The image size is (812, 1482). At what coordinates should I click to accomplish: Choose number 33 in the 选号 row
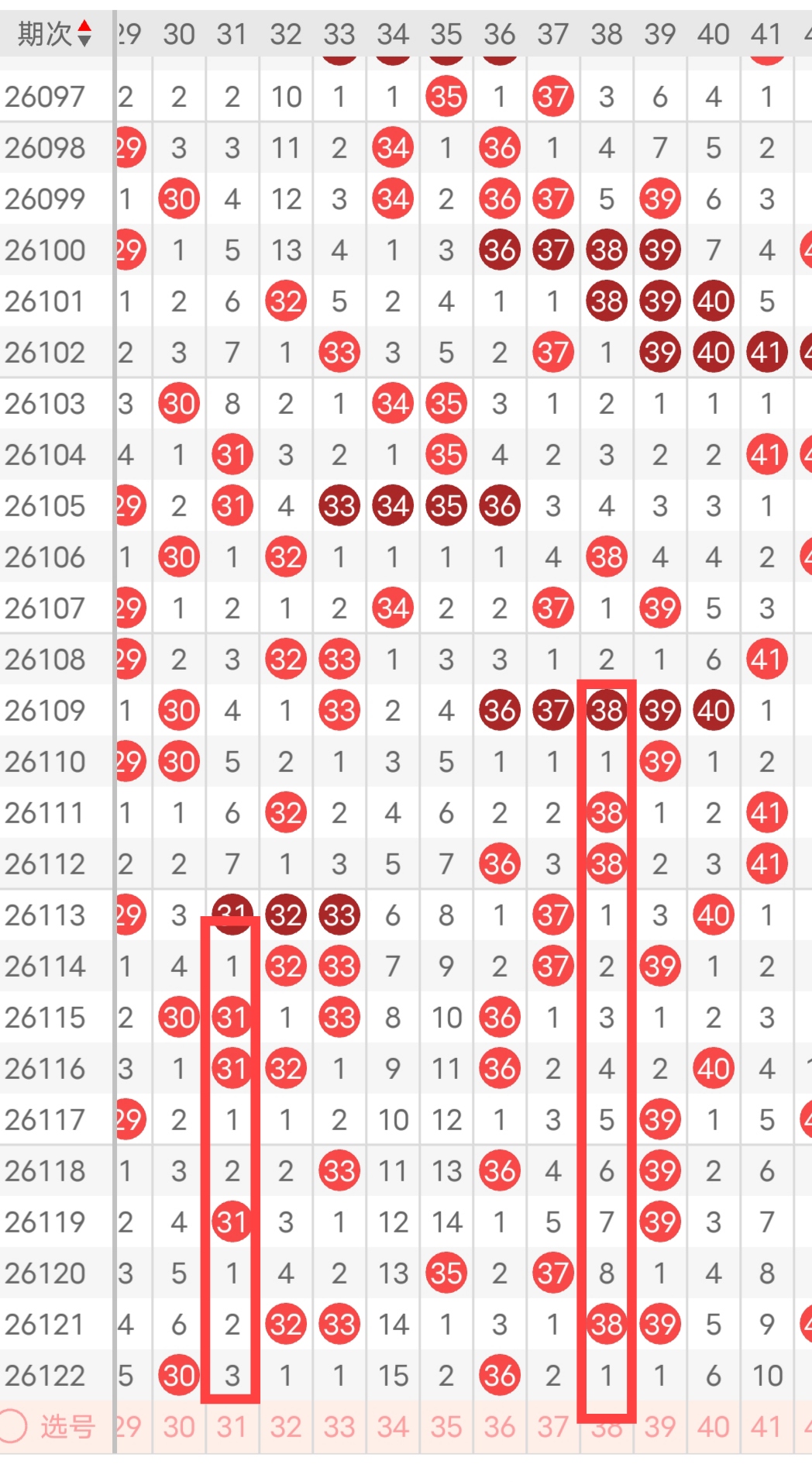click(x=339, y=1427)
